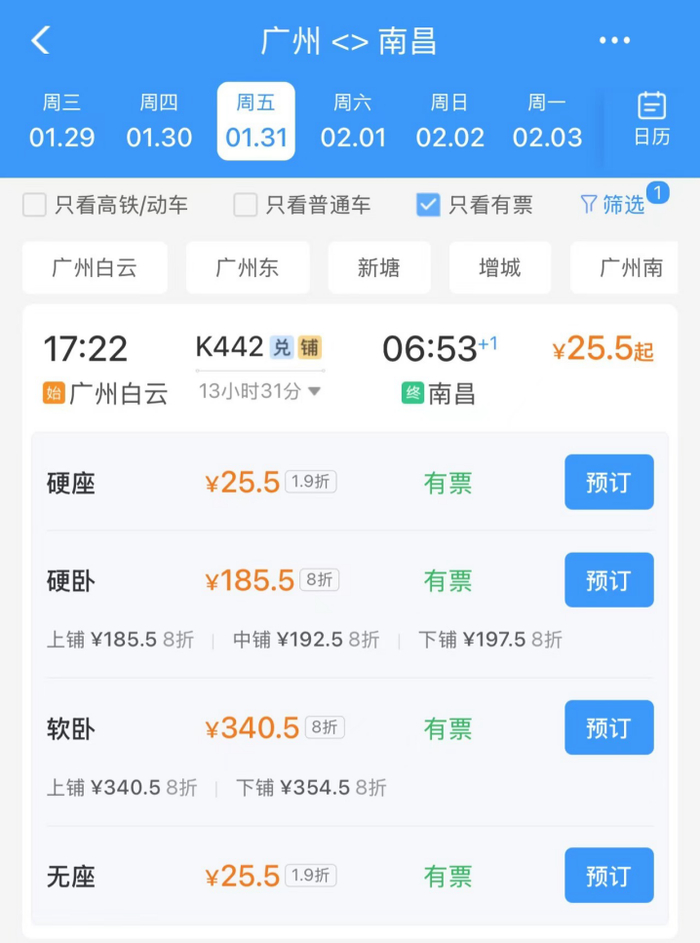Go back from the 广州<>南昌 ticket list

tap(40, 41)
